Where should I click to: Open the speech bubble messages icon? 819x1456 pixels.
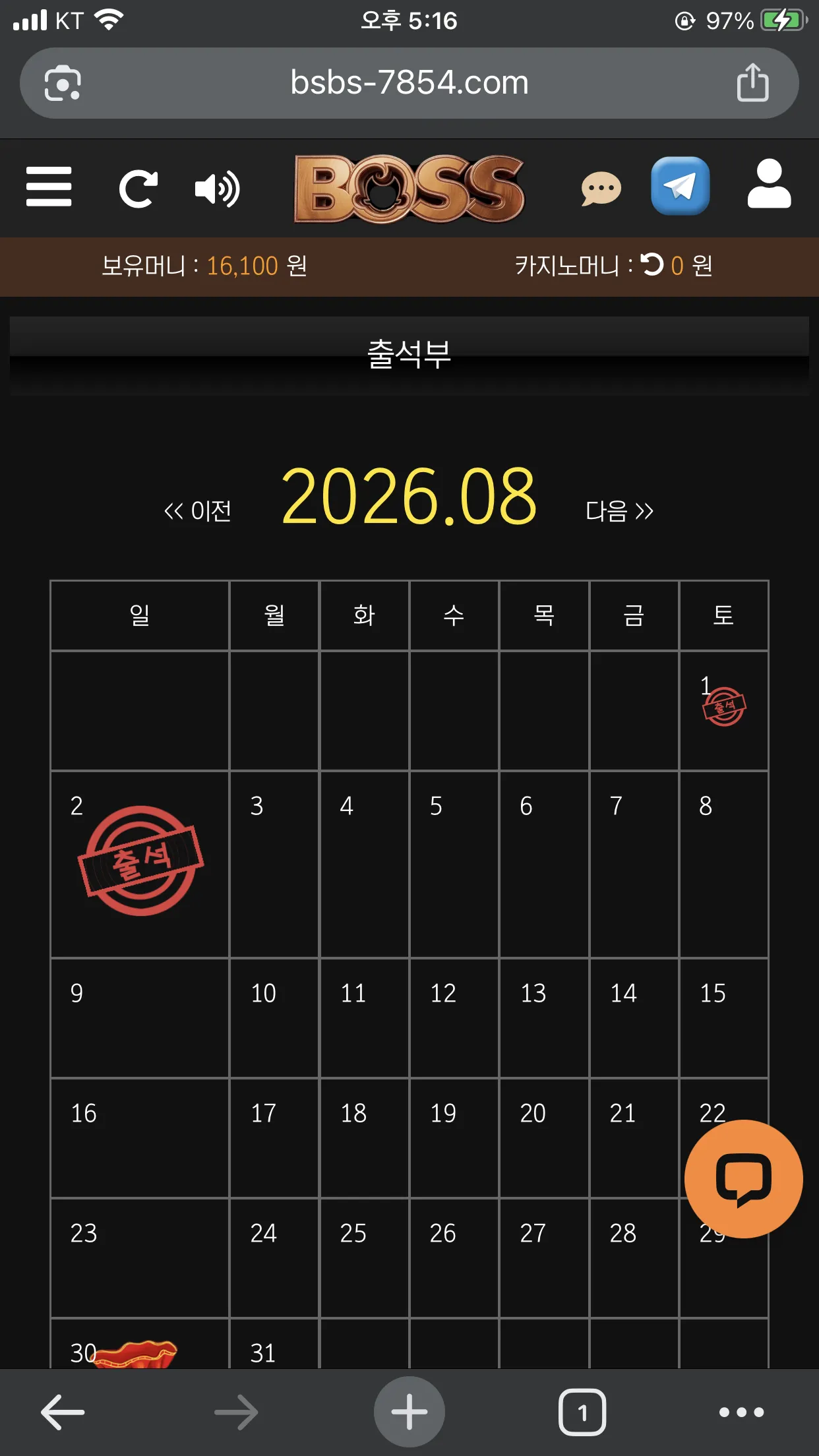pos(601,189)
